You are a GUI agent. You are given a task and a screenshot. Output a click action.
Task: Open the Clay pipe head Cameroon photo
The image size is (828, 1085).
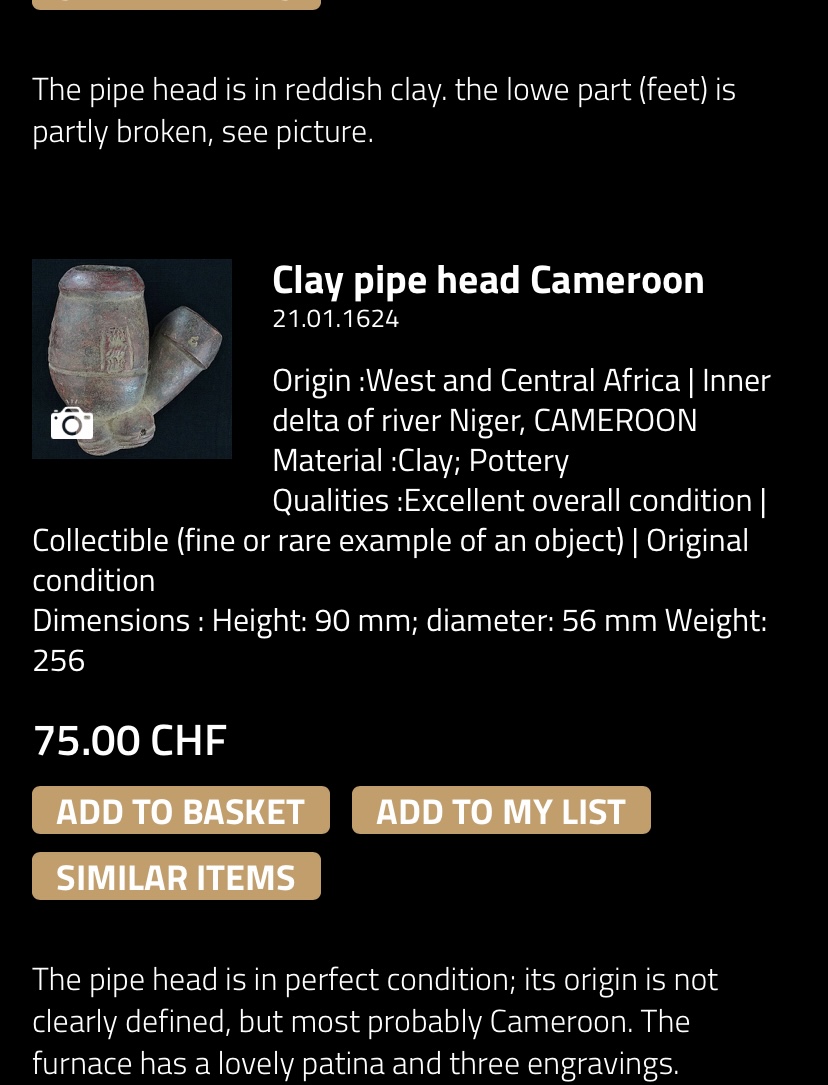(x=132, y=359)
